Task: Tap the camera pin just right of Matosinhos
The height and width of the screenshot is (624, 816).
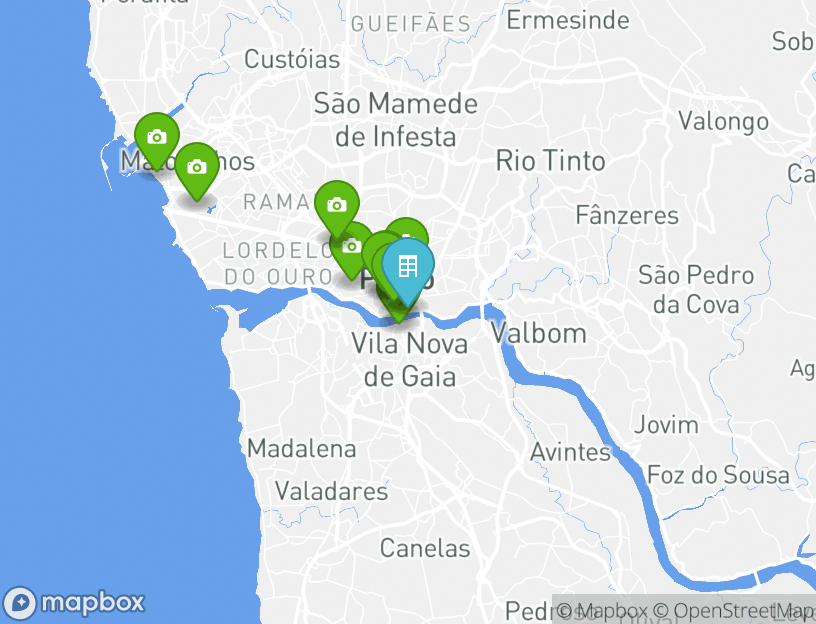Action: (197, 167)
